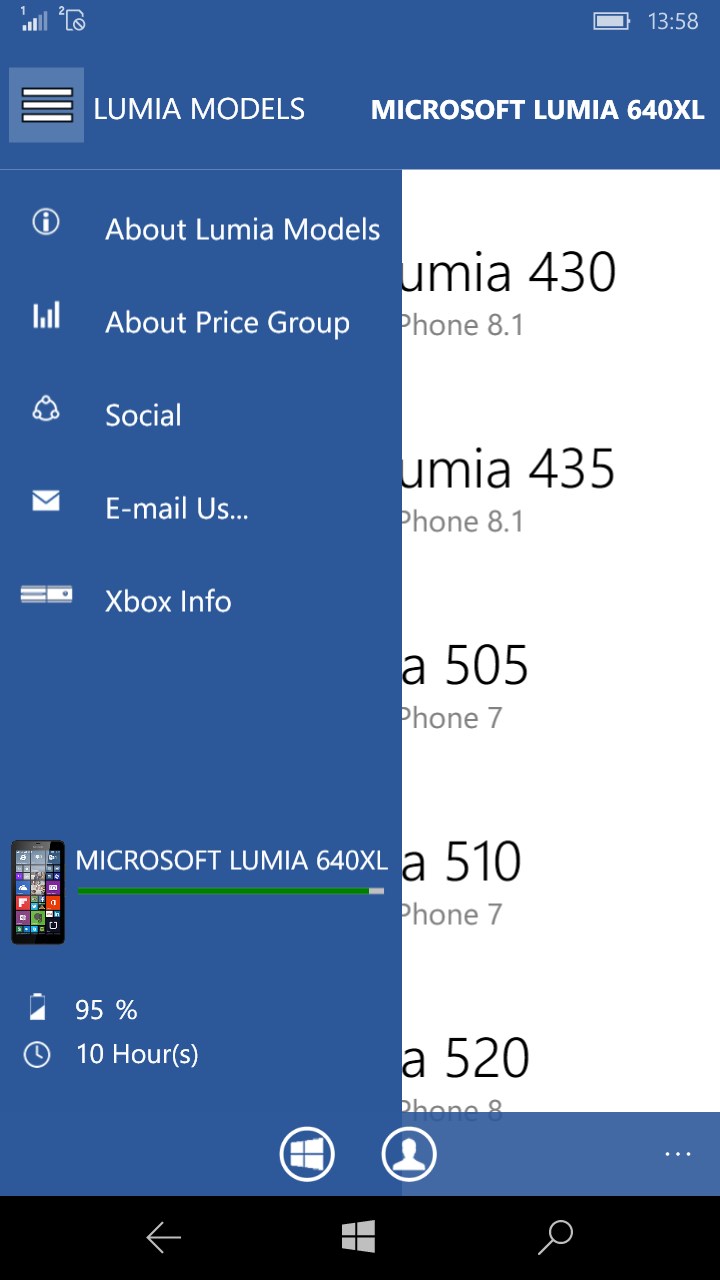The image size is (720, 1280).
Task: Go back with the system back arrow
Action: (x=163, y=1238)
